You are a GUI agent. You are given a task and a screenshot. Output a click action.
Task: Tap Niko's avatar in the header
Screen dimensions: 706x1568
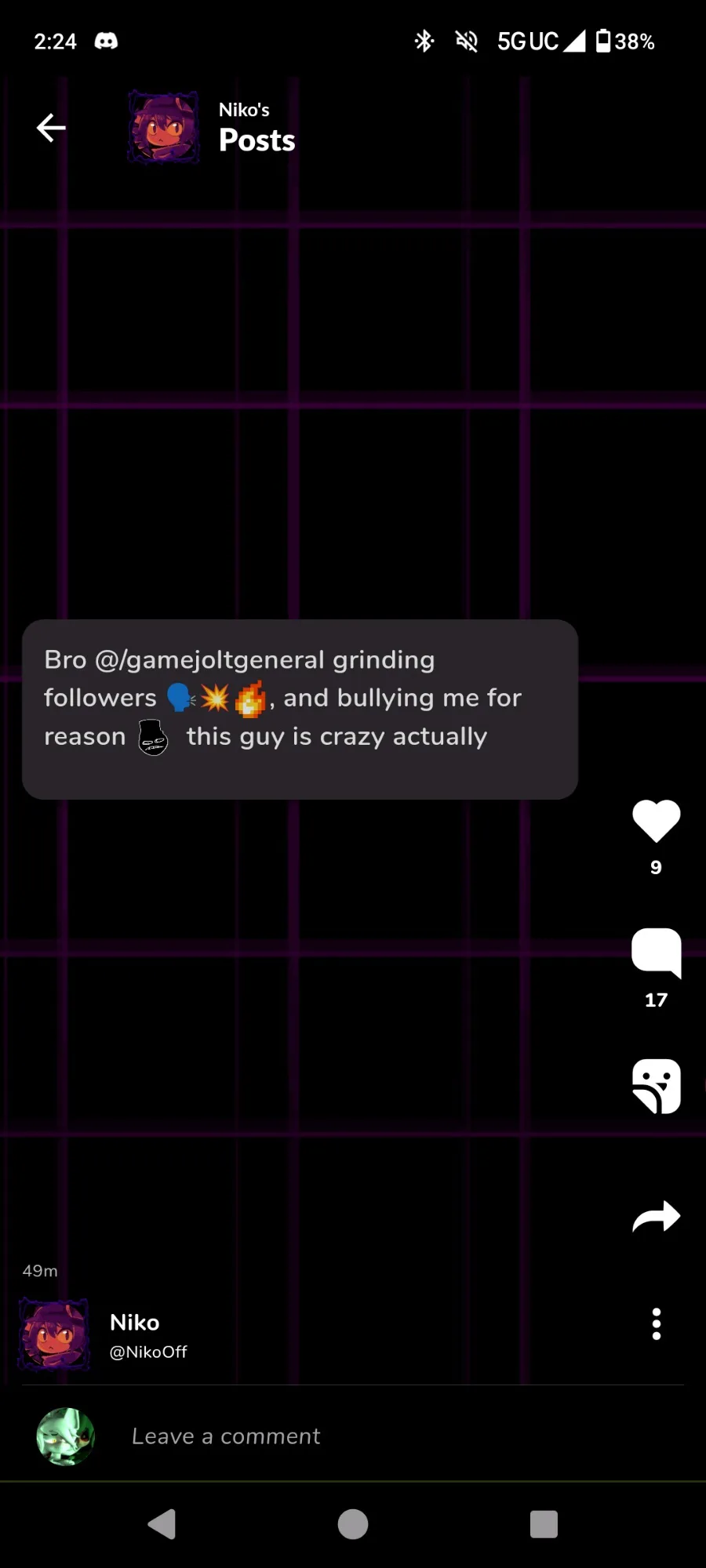pos(164,127)
